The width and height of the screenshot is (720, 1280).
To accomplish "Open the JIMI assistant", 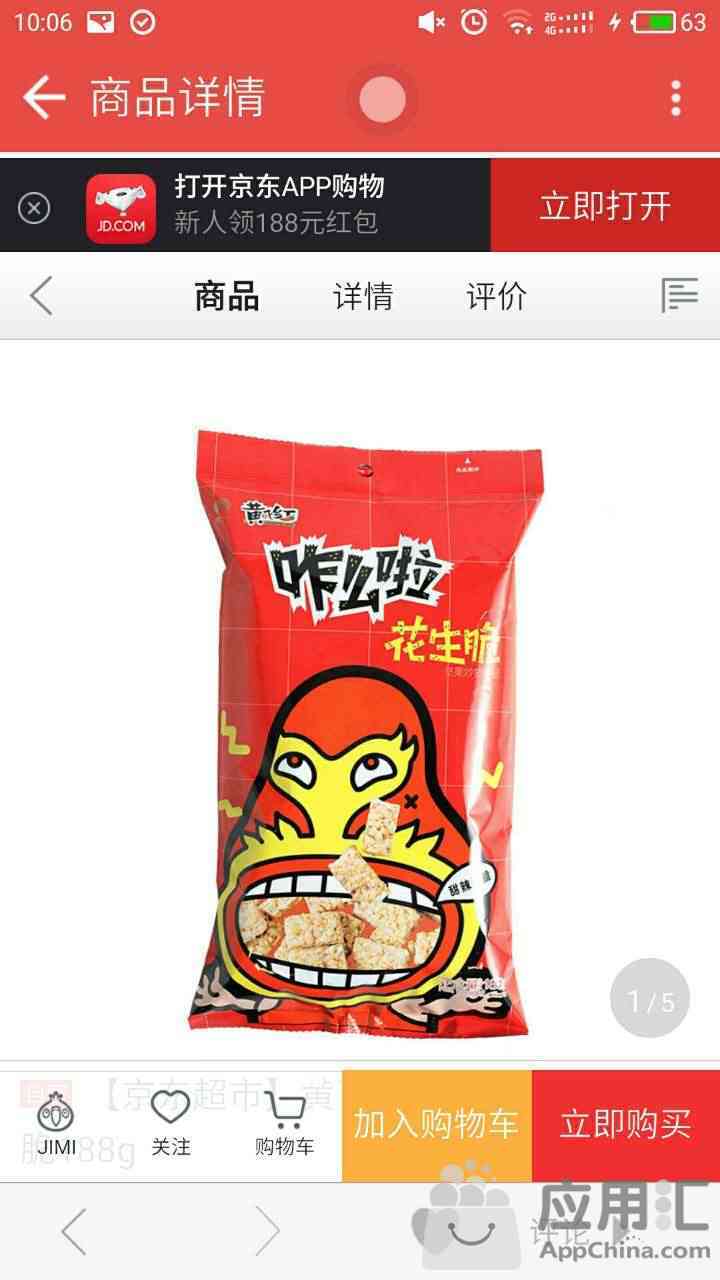I will click(57, 1126).
